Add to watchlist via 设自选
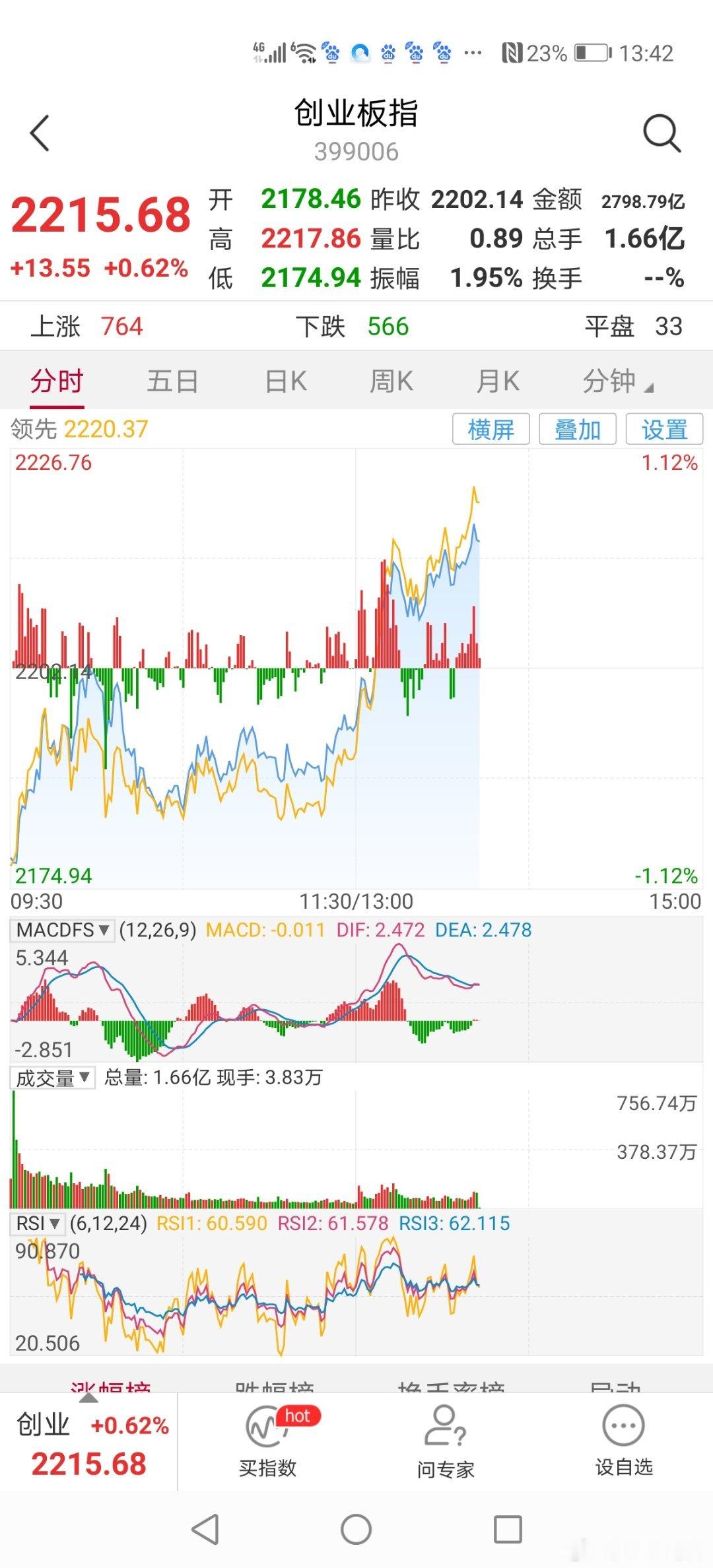 pos(624,1441)
